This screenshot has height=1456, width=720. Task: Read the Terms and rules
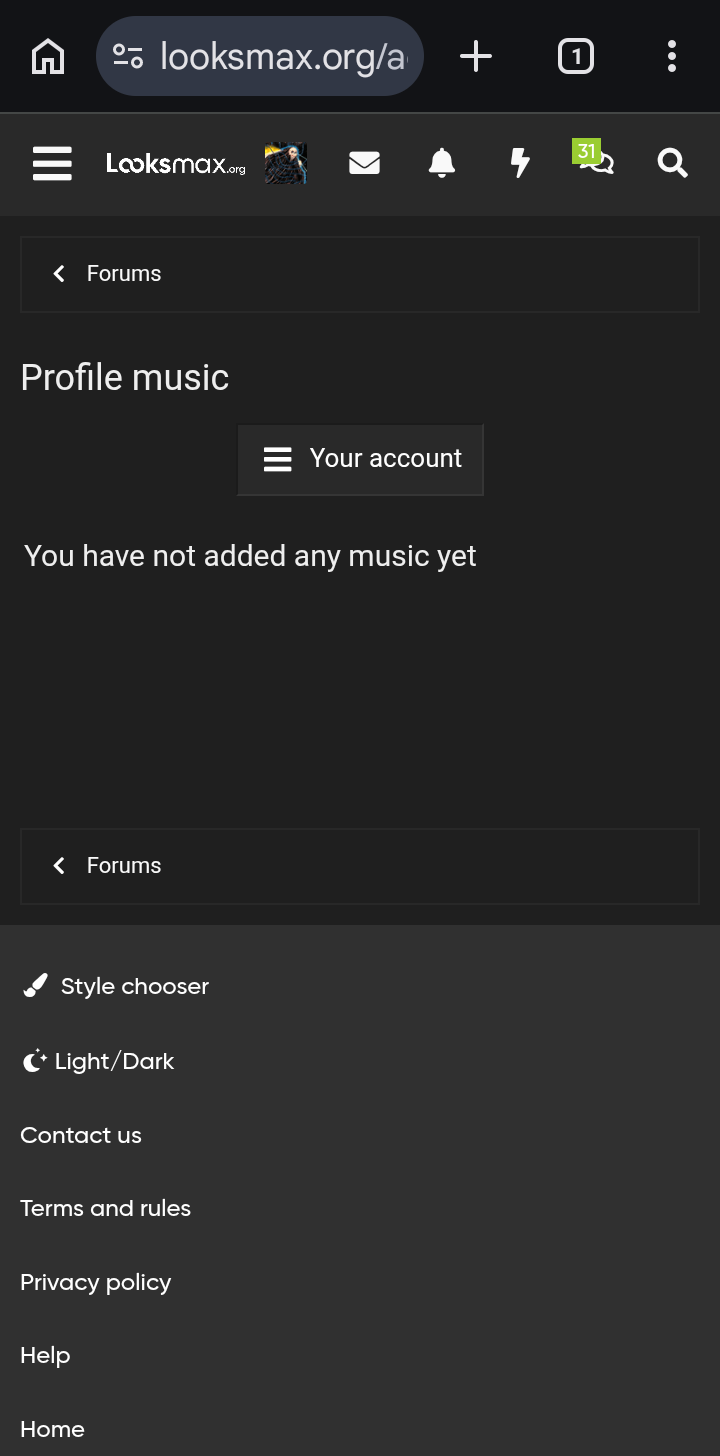[105, 1208]
